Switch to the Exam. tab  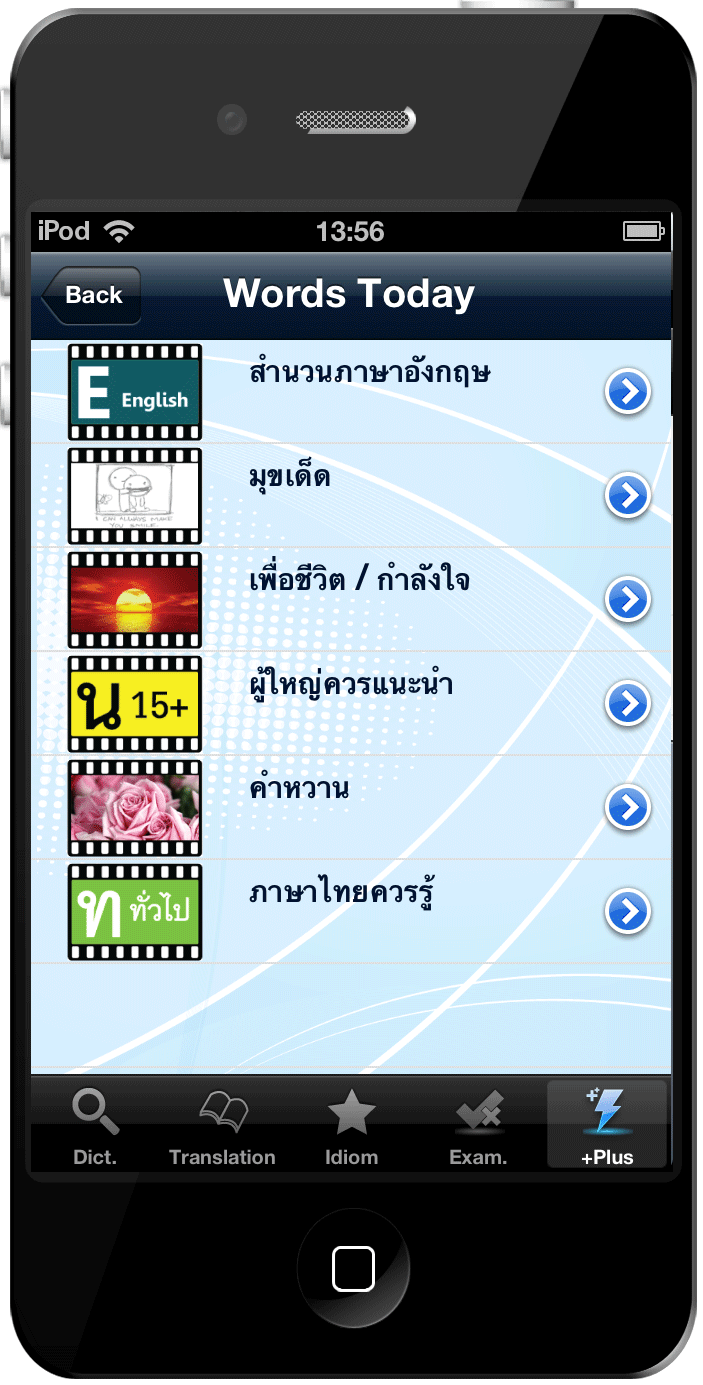click(x=478, y=1125)
